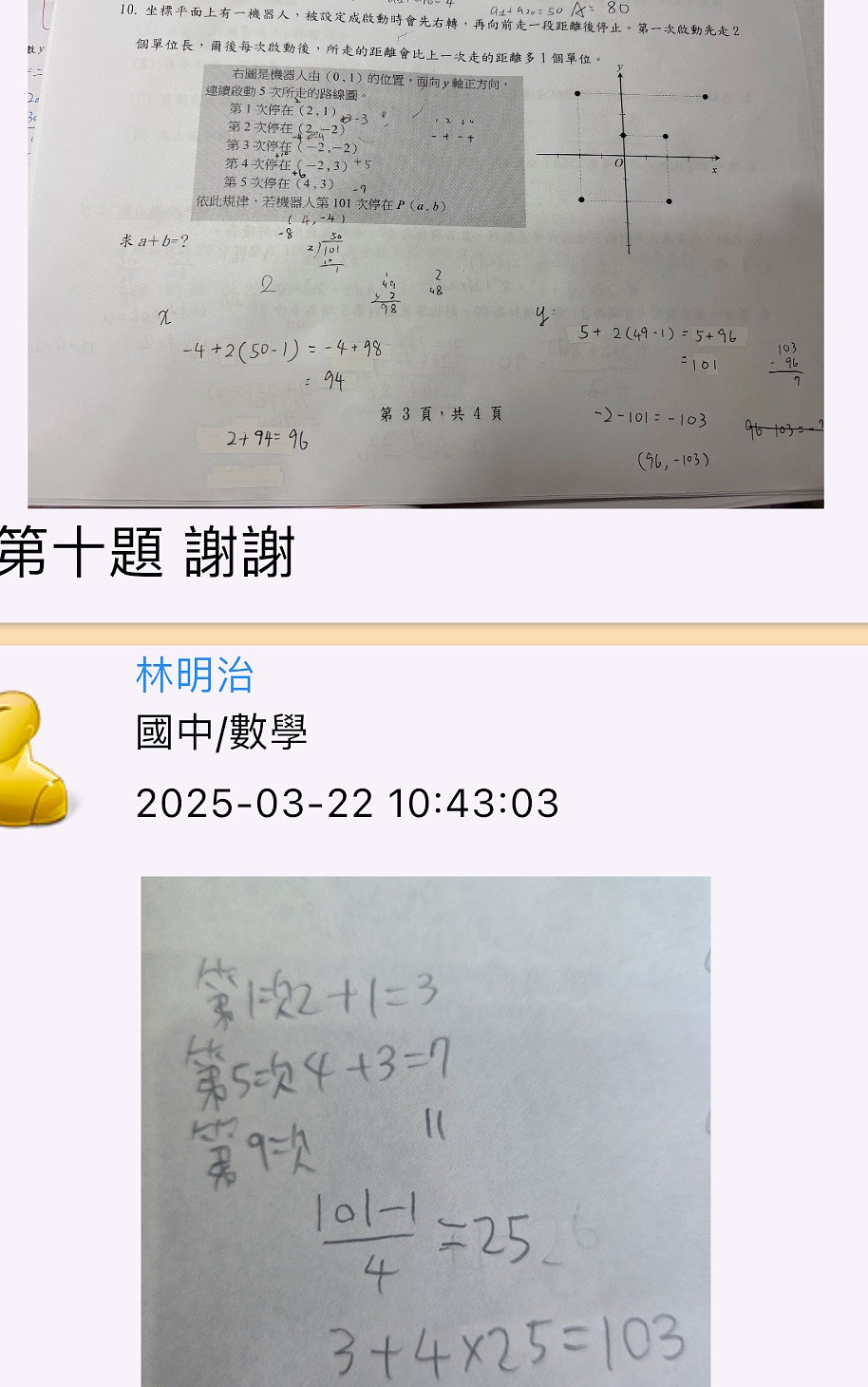Enlarge the handwritten answer photo
Screen dimensions: 868x1387
(x=425, y=1130)
